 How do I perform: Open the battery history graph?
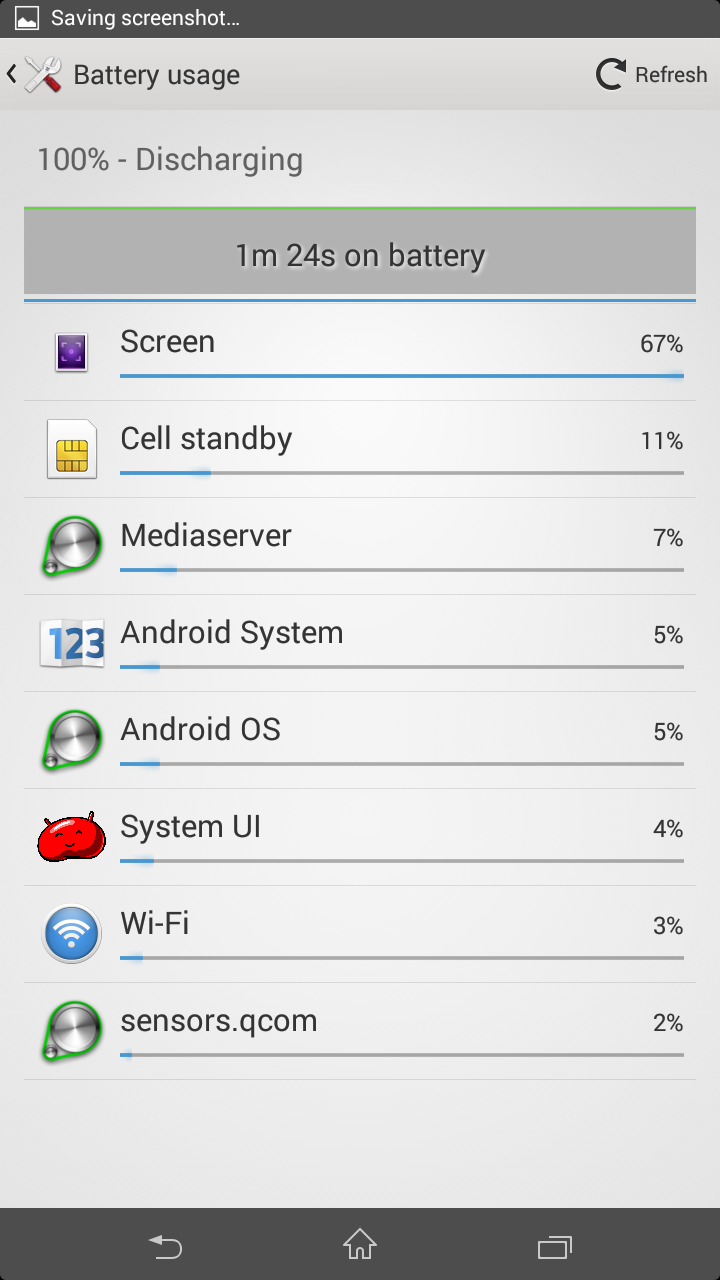click(360, 255)
